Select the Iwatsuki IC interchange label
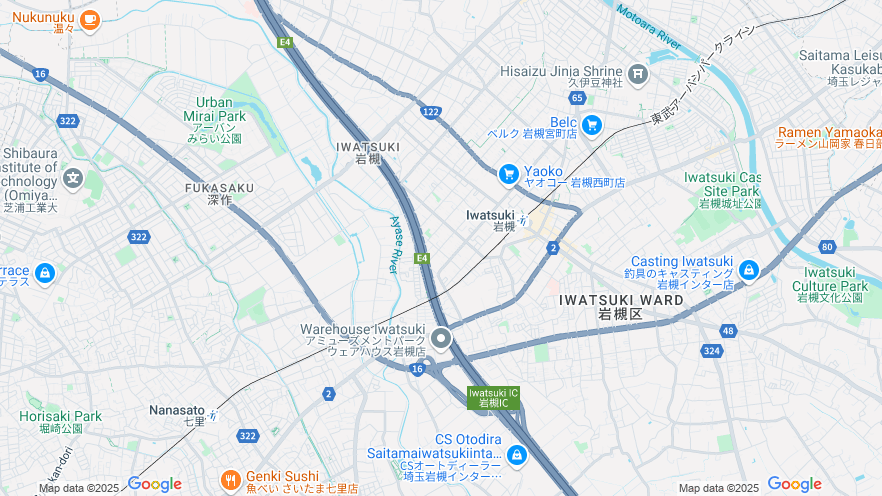The height and width of the screenshot is (496, 882). click(x=493, y=397)
